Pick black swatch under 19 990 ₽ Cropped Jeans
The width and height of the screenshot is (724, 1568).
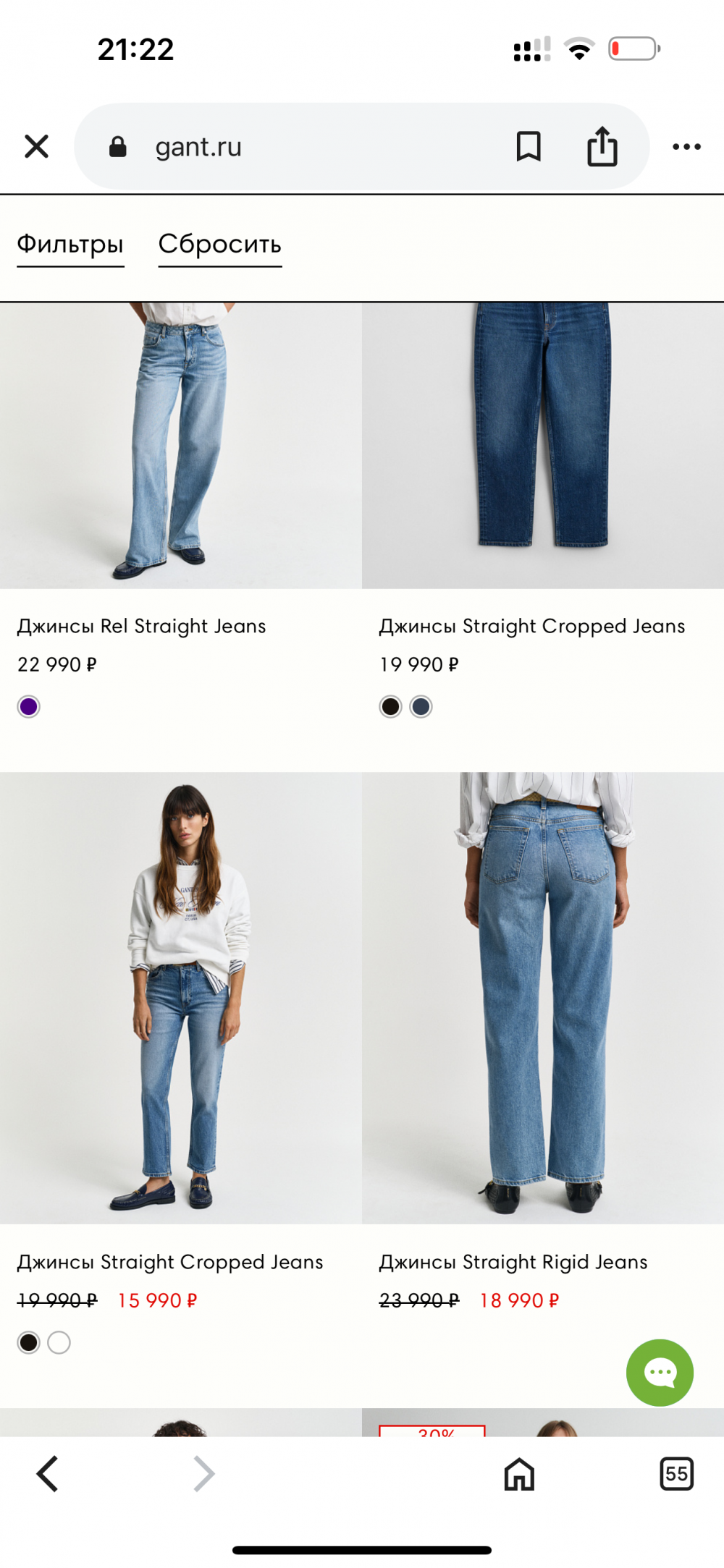tap(391, 707)
